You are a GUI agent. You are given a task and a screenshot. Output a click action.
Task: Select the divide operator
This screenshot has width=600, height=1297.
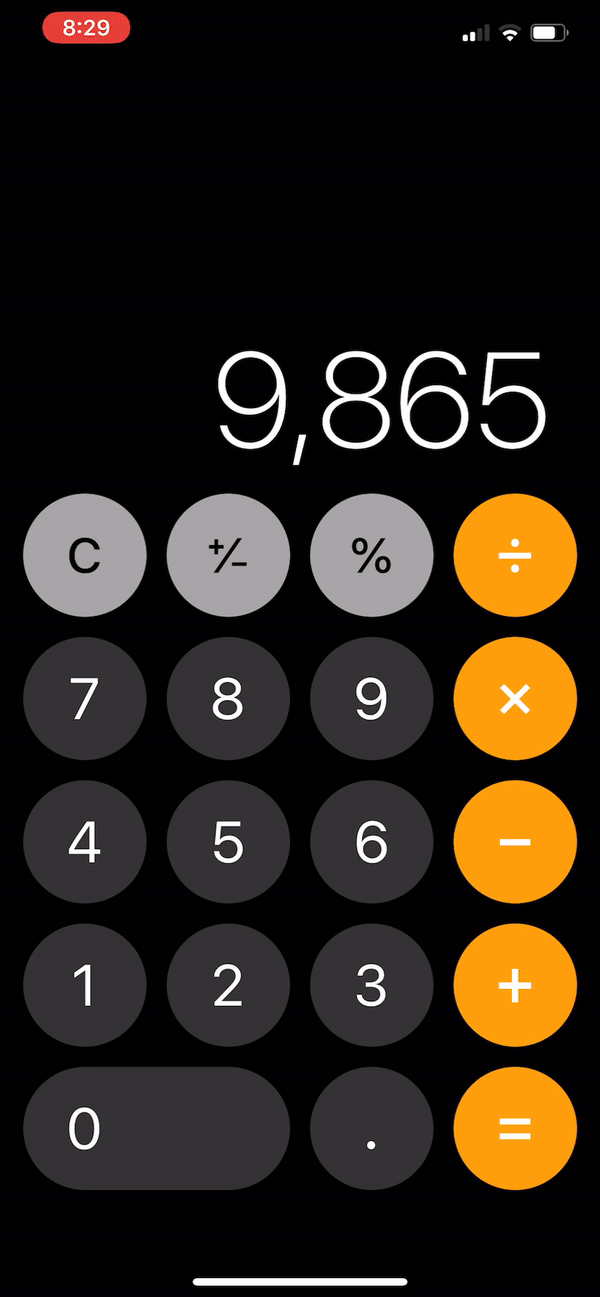pos(515,555)
